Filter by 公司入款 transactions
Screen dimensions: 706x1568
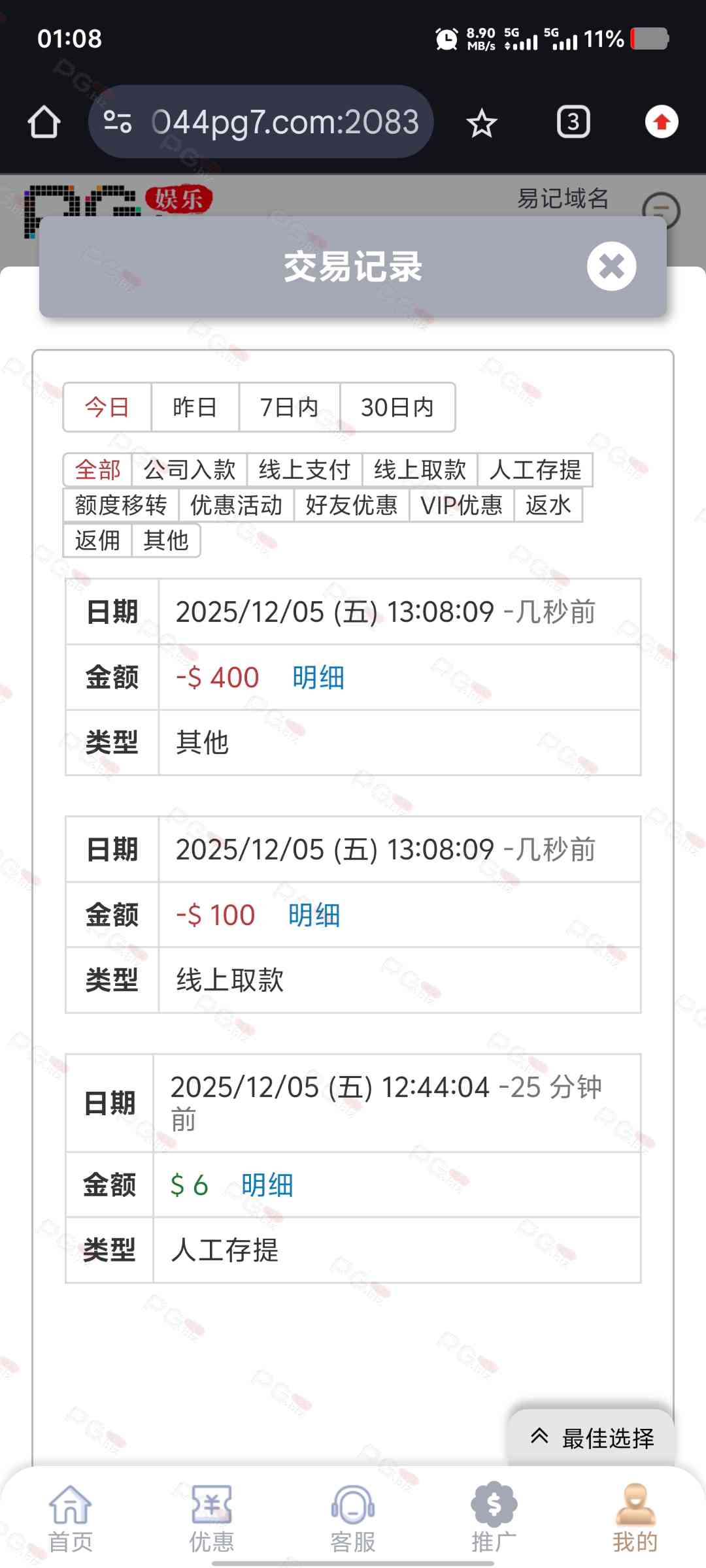coord(189,470)
